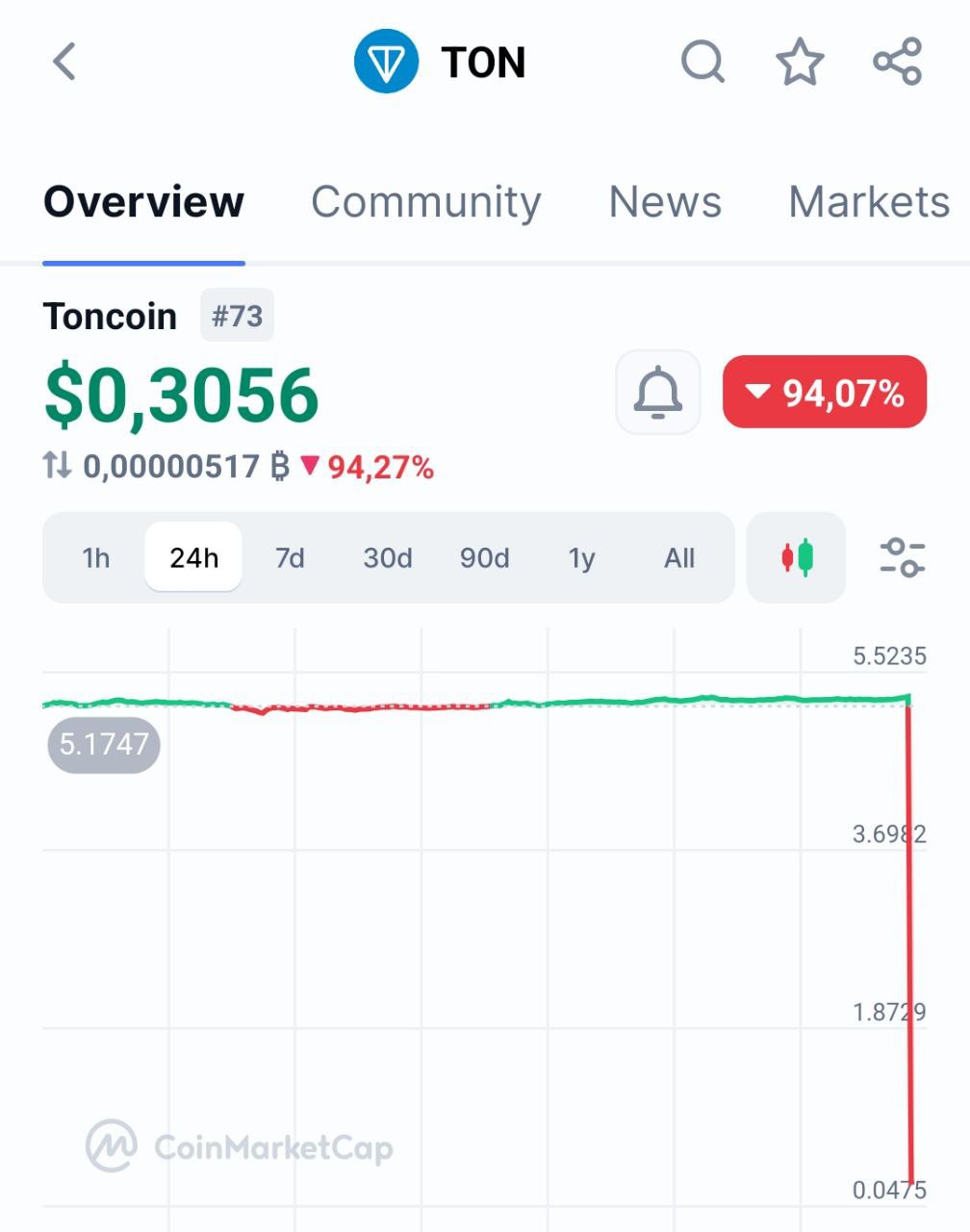Tap the BTC price conversion arrows
This screenshot has width=970, height=1232.
tap(58, 467)
